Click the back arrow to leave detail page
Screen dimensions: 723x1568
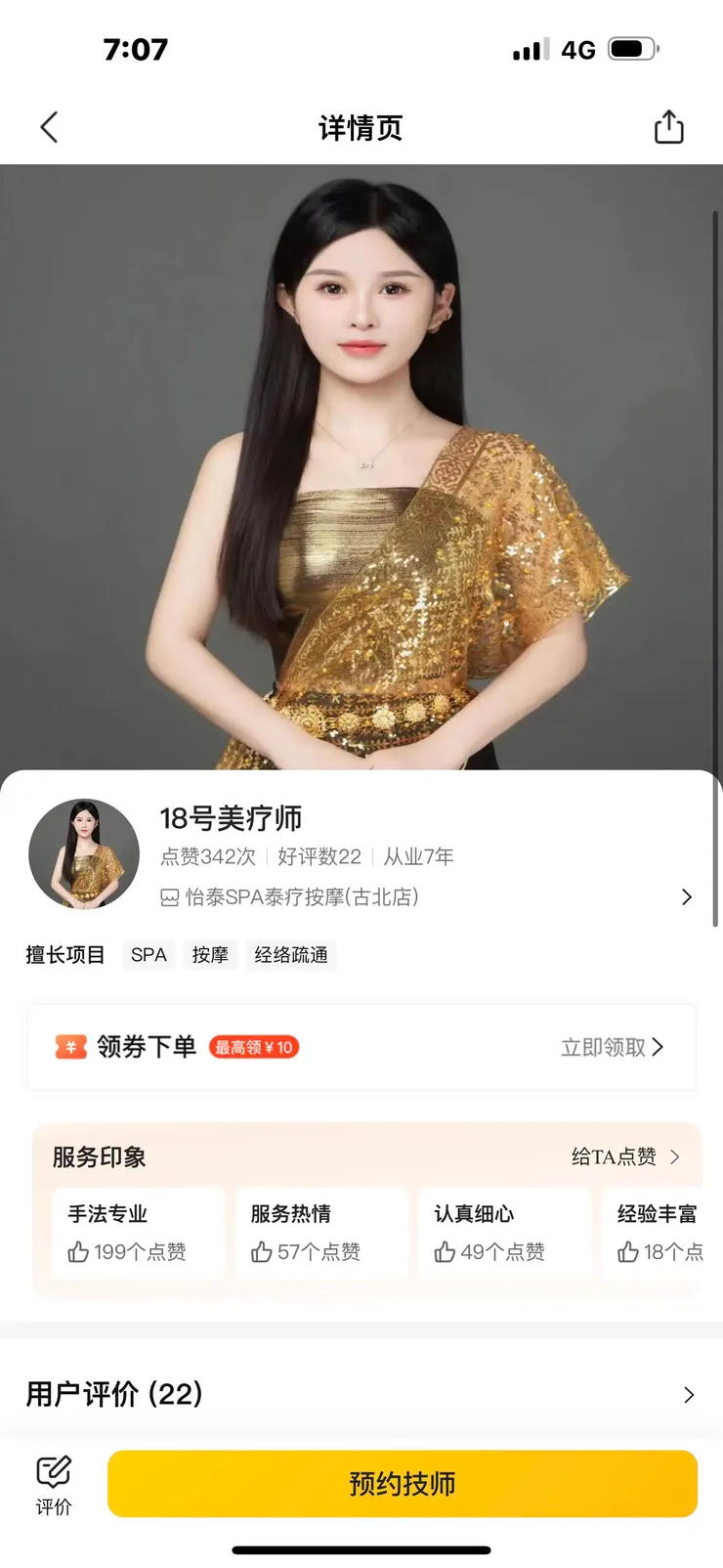49,127
